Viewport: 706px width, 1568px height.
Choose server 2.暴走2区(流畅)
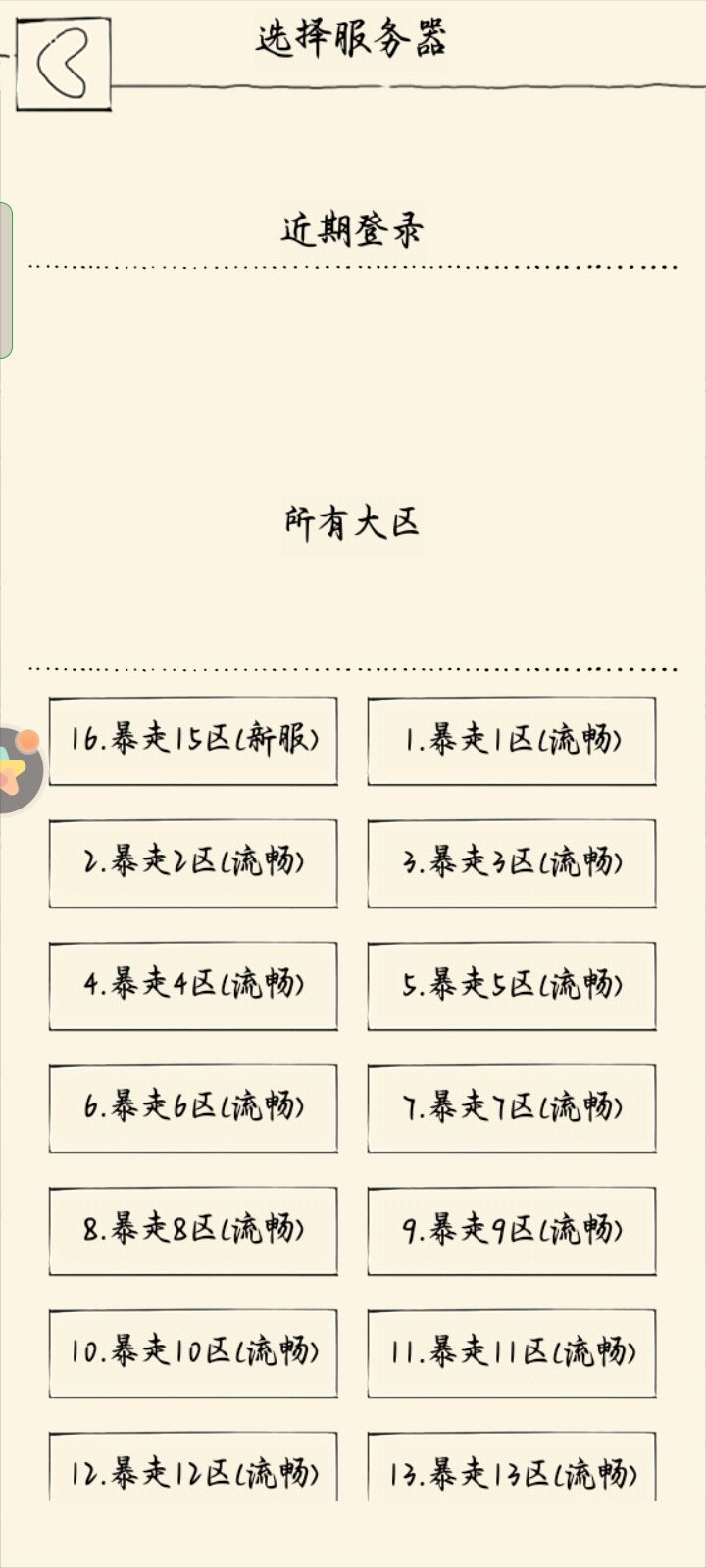point(193,863)
